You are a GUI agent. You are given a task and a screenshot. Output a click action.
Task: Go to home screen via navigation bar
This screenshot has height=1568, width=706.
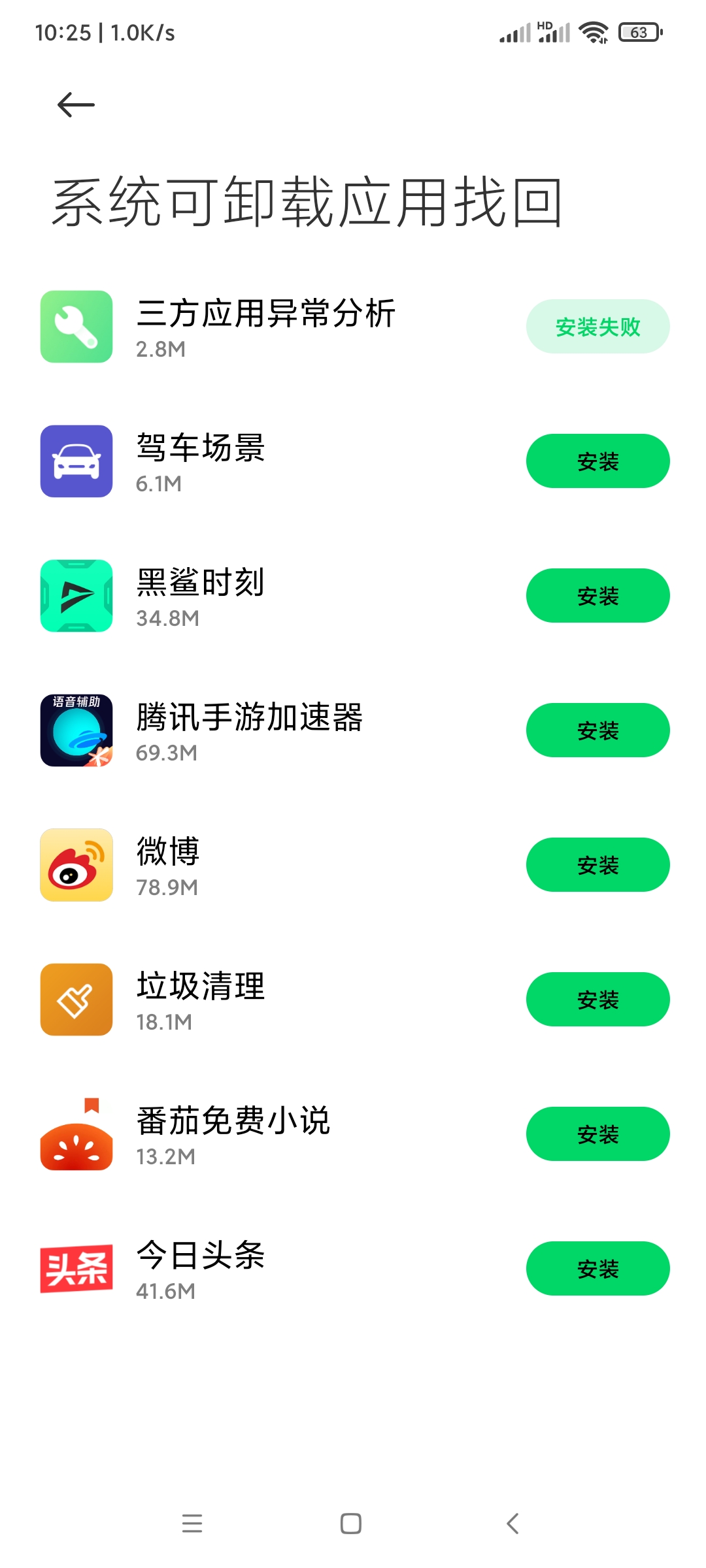coord(351,1524)
